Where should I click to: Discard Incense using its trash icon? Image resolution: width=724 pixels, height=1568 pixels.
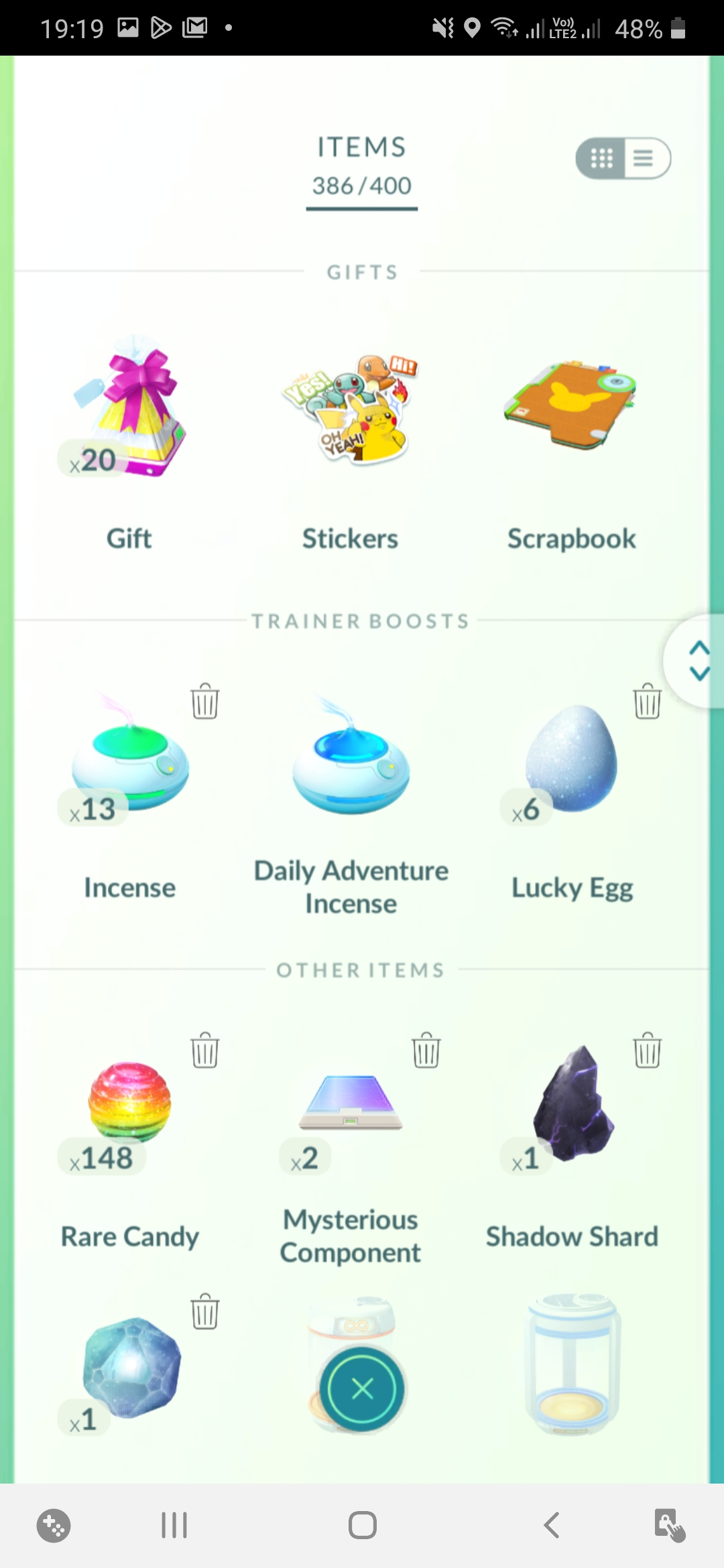(x=204, y=702)
